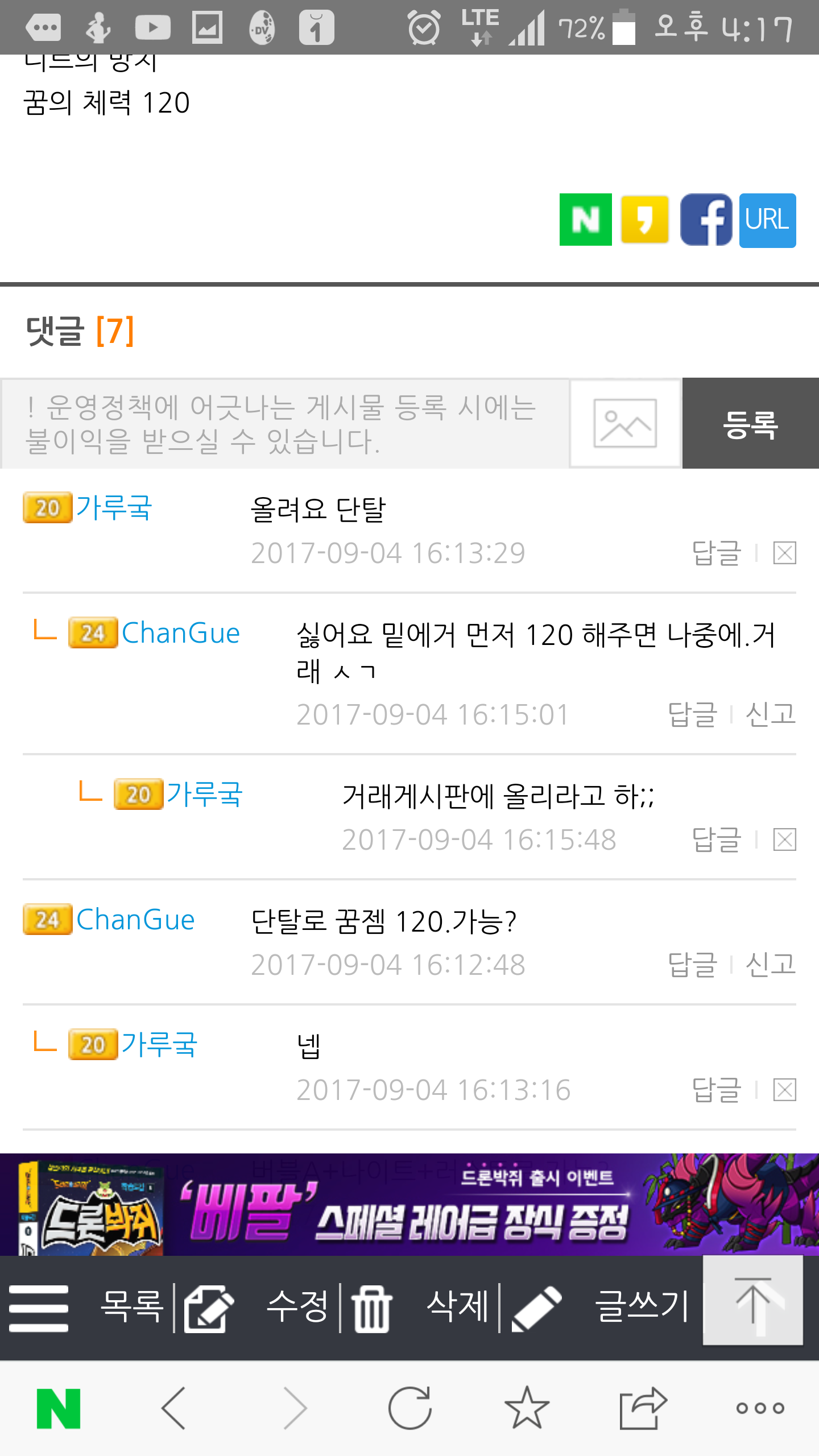
Task: Delete the comment '넵'
Action: click(784, 1090)
